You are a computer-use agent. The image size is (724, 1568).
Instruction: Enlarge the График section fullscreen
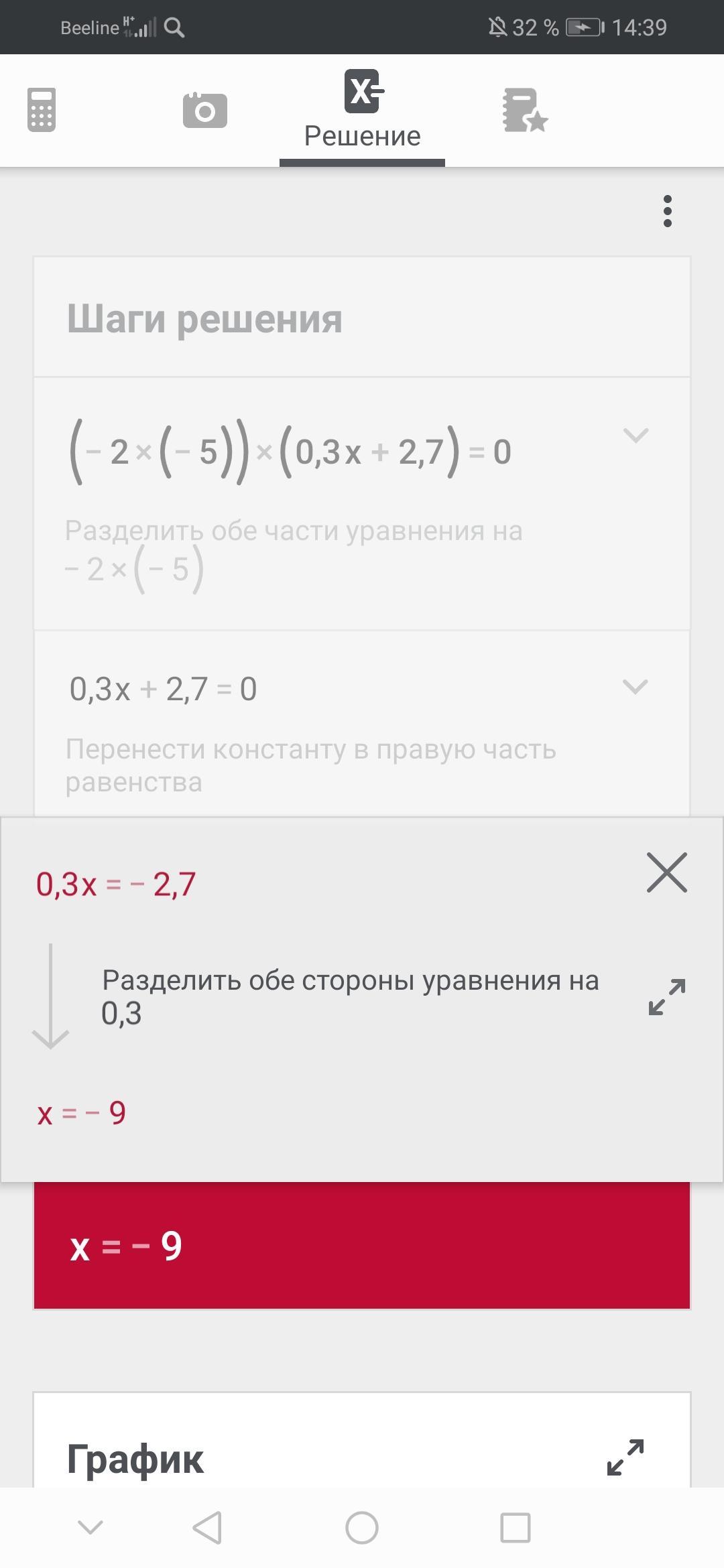click(x=625, y=1457)
